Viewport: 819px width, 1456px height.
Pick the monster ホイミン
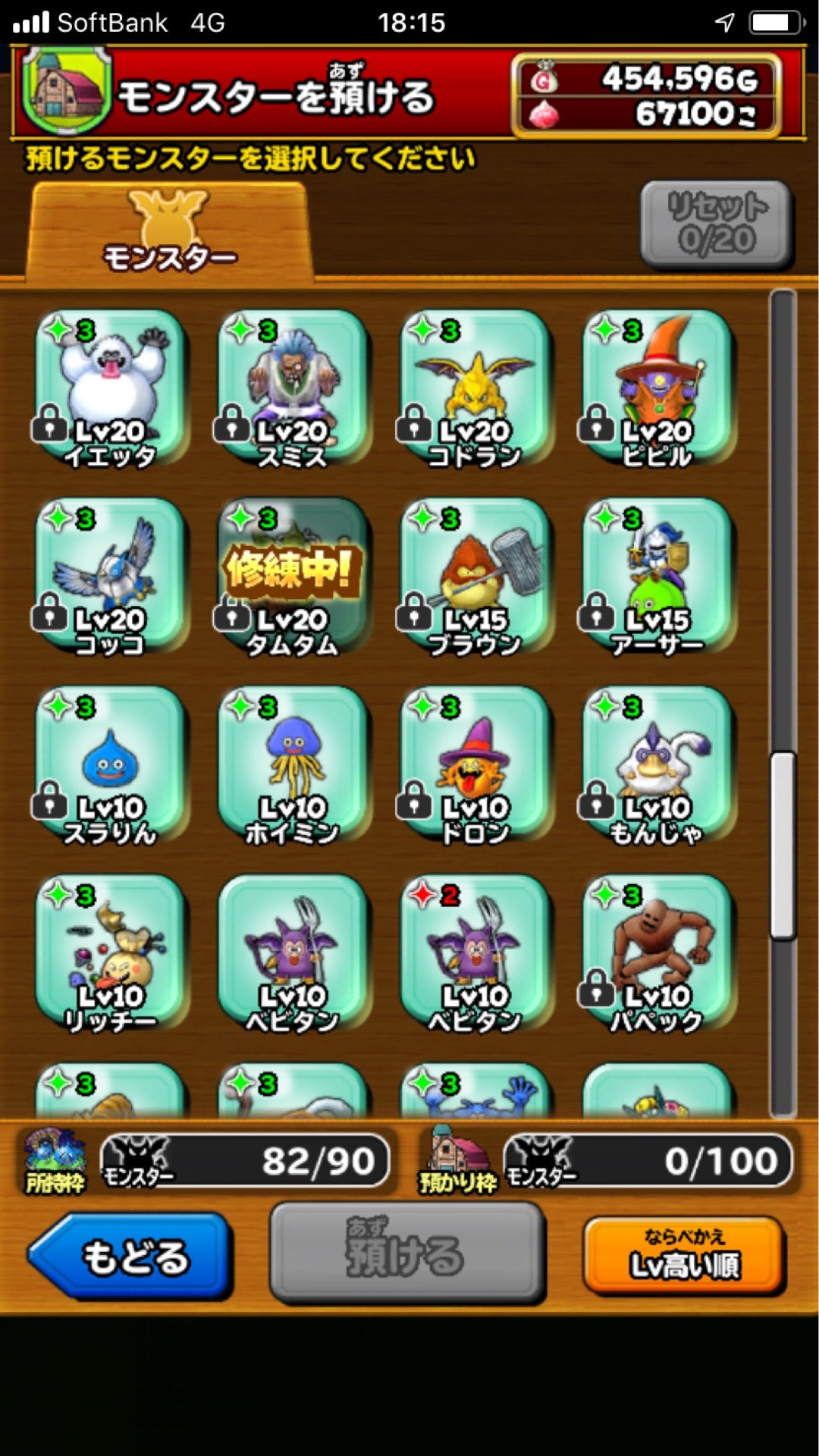pyautogui.click(x=293, y=764)
